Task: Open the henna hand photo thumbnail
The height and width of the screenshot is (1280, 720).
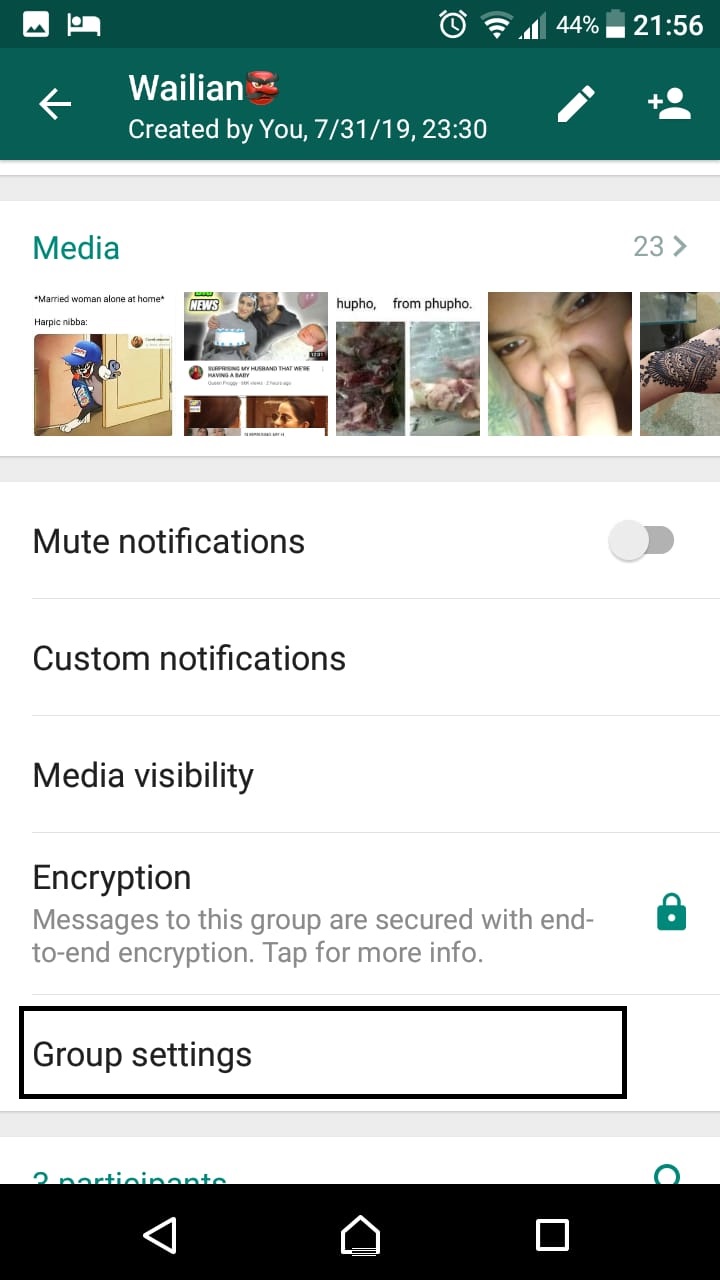Action: (680, 364)
